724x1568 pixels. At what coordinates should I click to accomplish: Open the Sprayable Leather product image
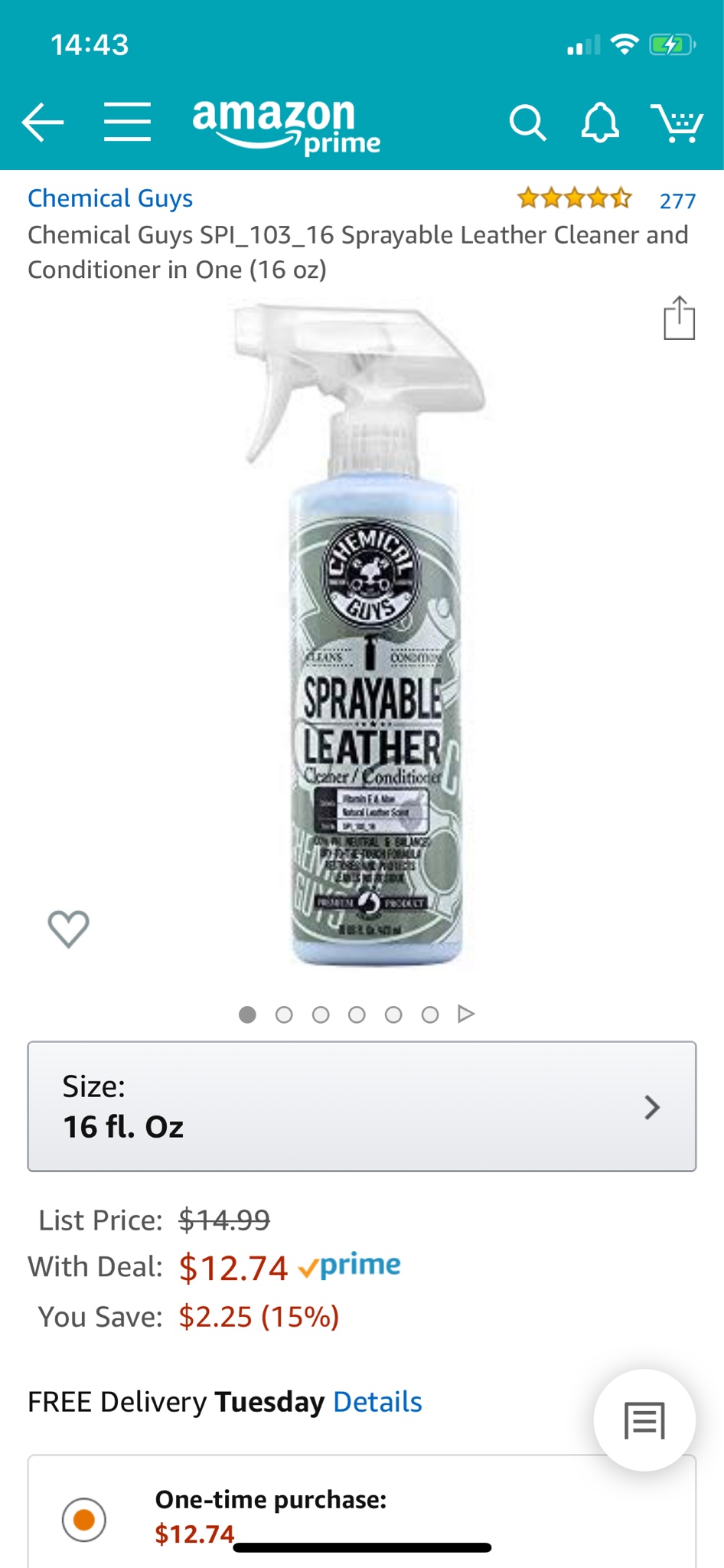(373, 635)
